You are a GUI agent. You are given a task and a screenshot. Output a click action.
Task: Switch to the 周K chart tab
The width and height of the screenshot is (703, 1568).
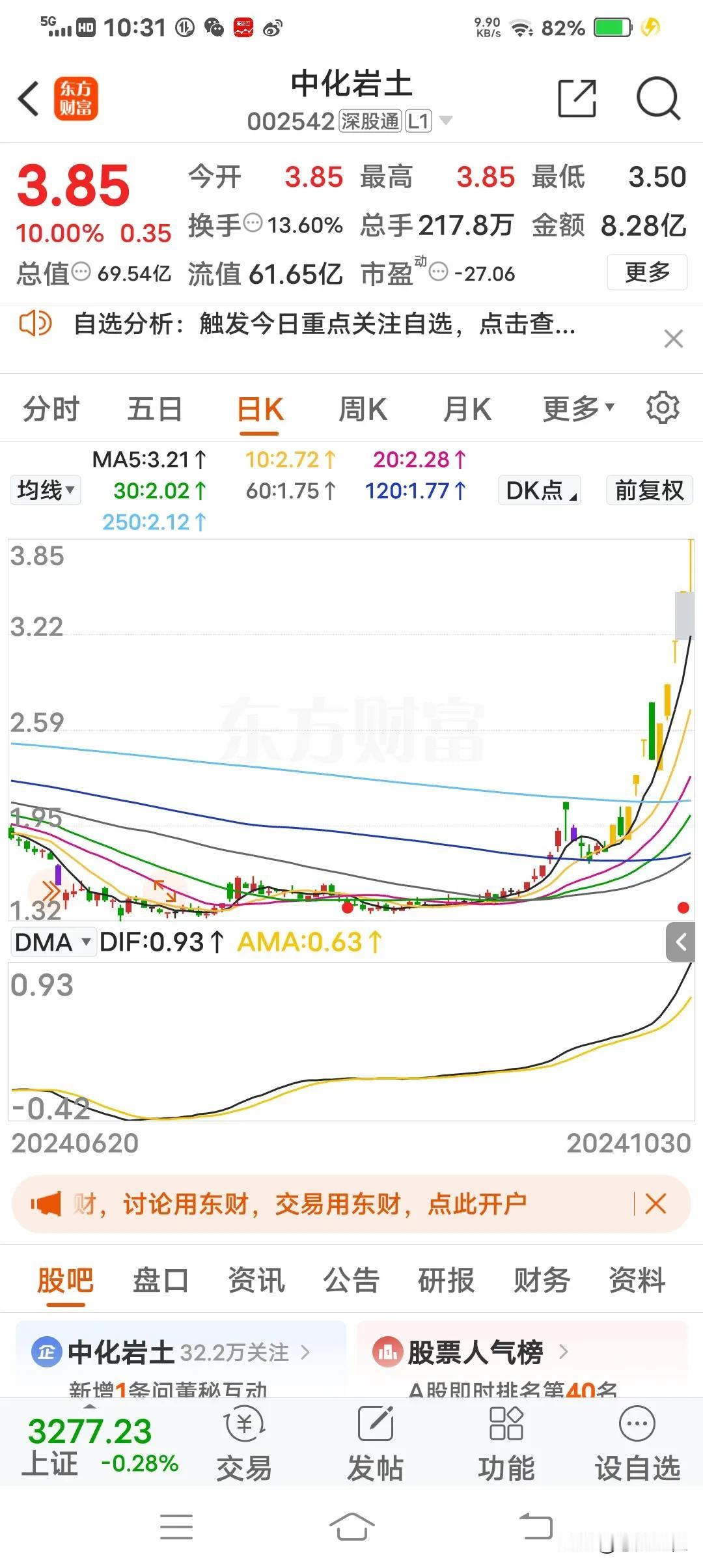pyautogui.click(x=363, y=410)
